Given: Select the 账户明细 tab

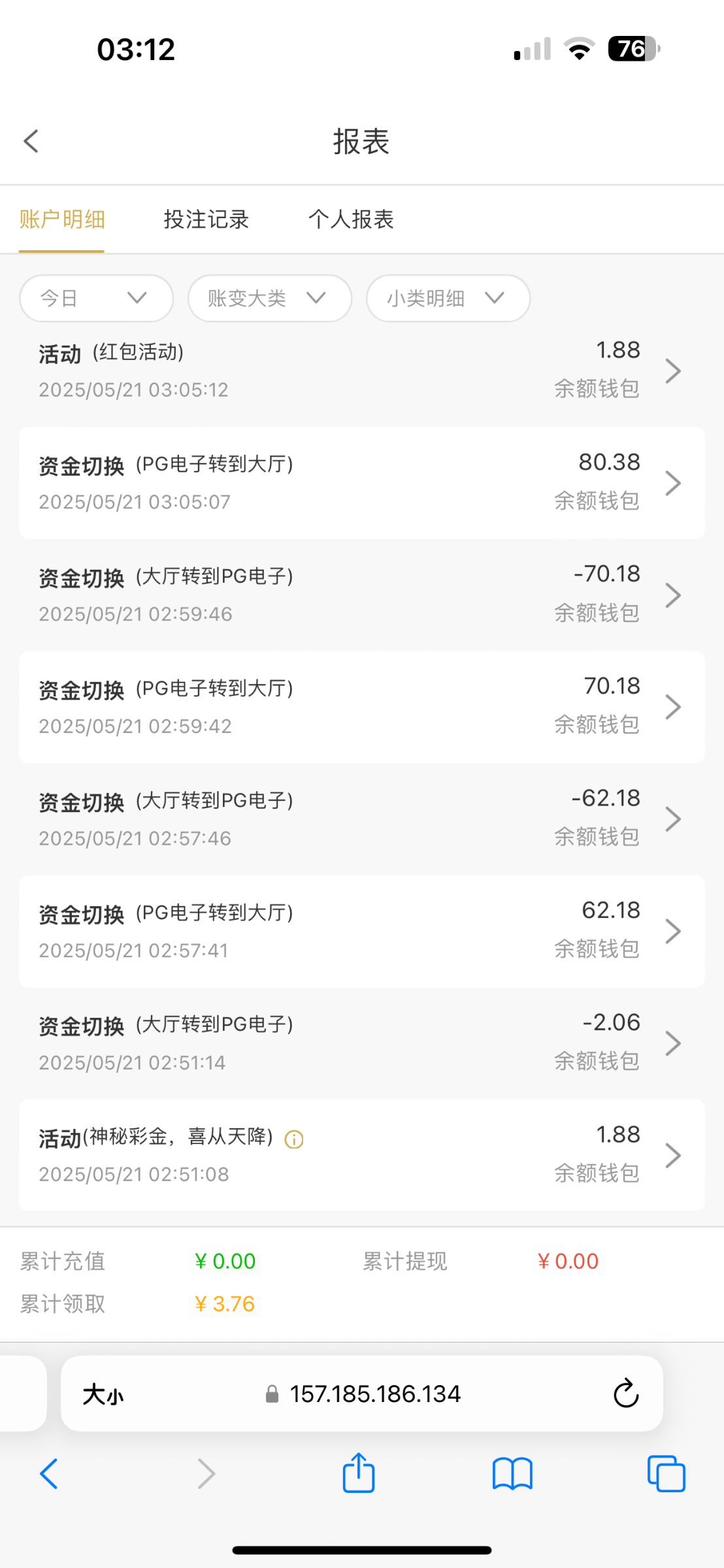Looking at the screenshot, I should (62, 220).
